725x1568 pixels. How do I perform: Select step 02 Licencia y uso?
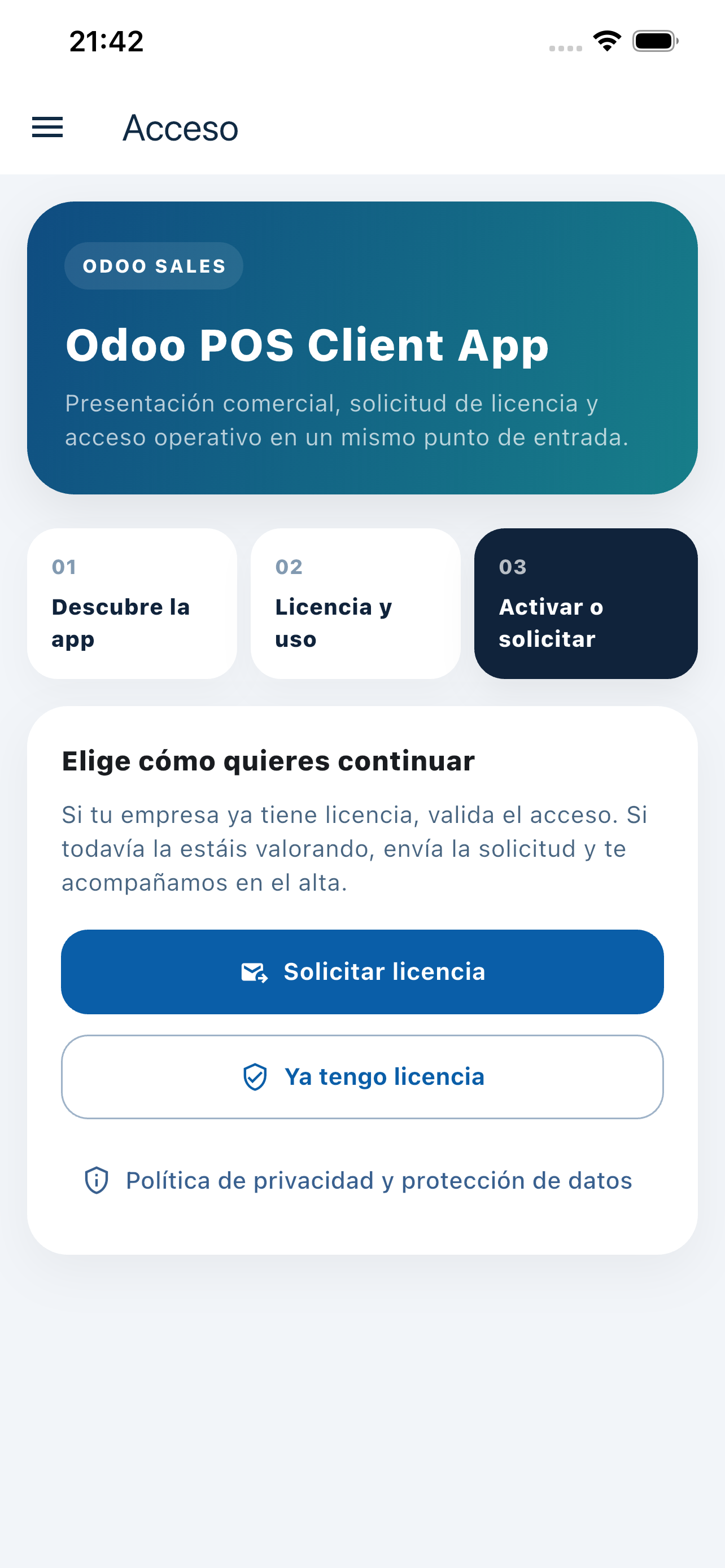(x=356, y=603)
